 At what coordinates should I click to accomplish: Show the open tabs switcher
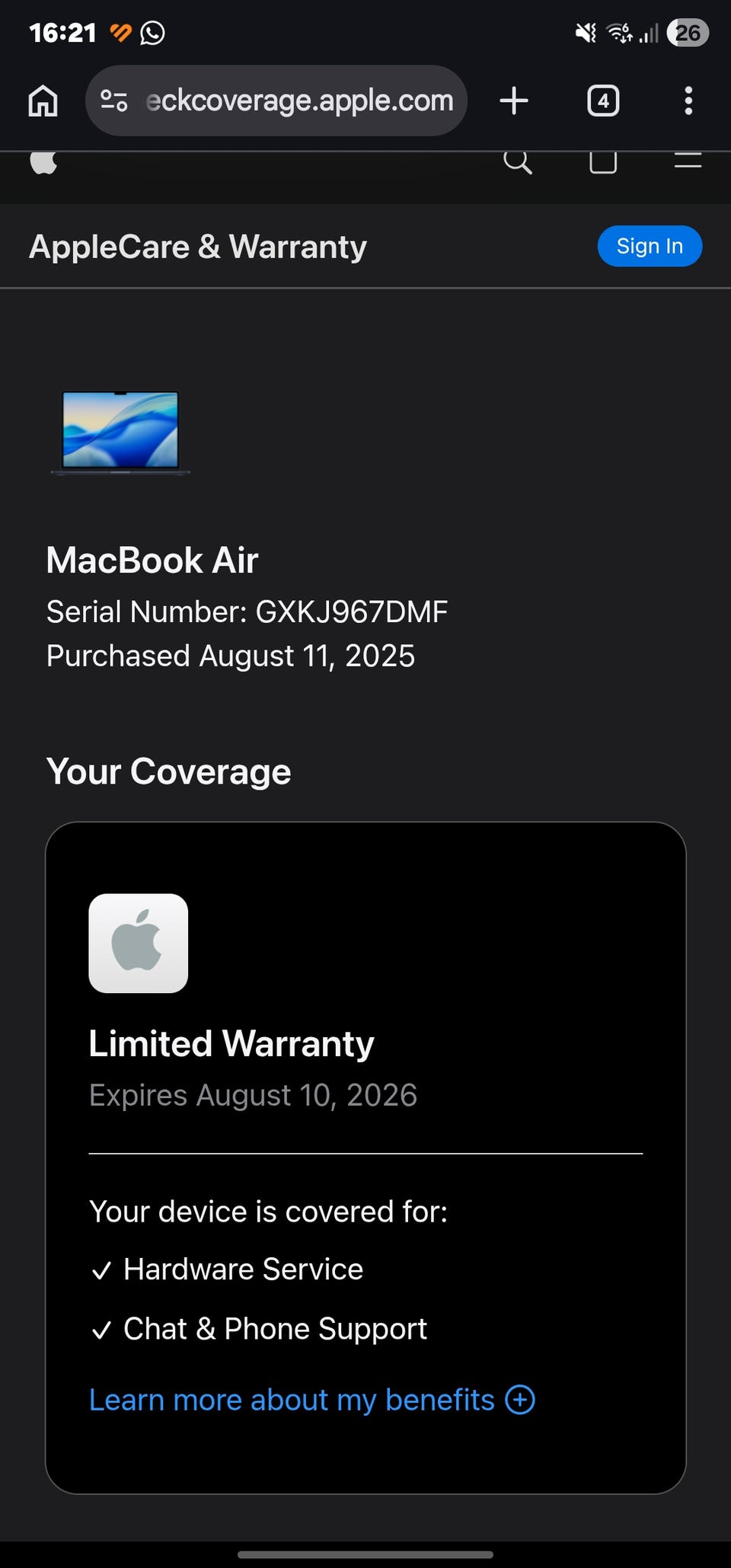(x=603, y=101)
